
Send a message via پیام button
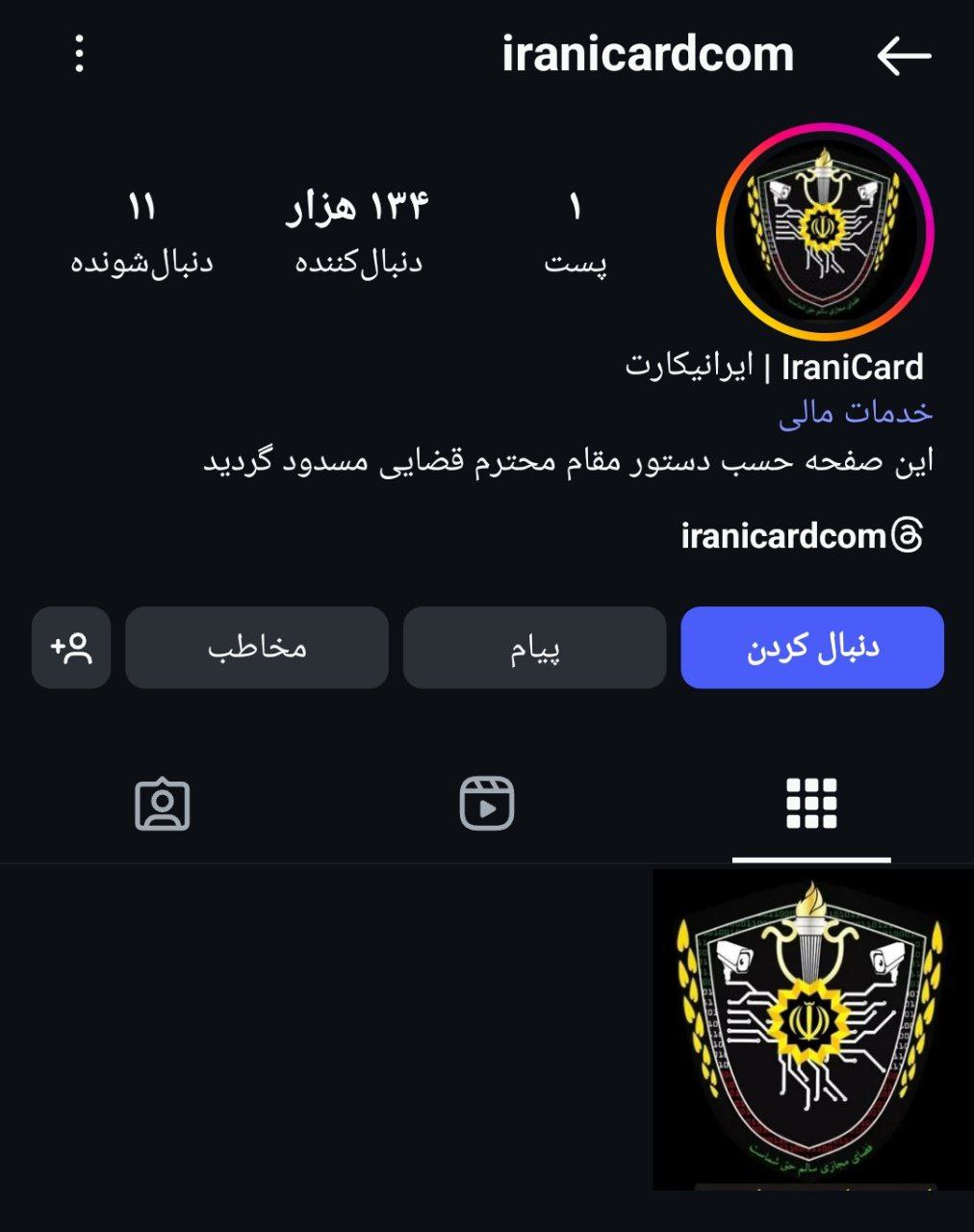(534, 648)
